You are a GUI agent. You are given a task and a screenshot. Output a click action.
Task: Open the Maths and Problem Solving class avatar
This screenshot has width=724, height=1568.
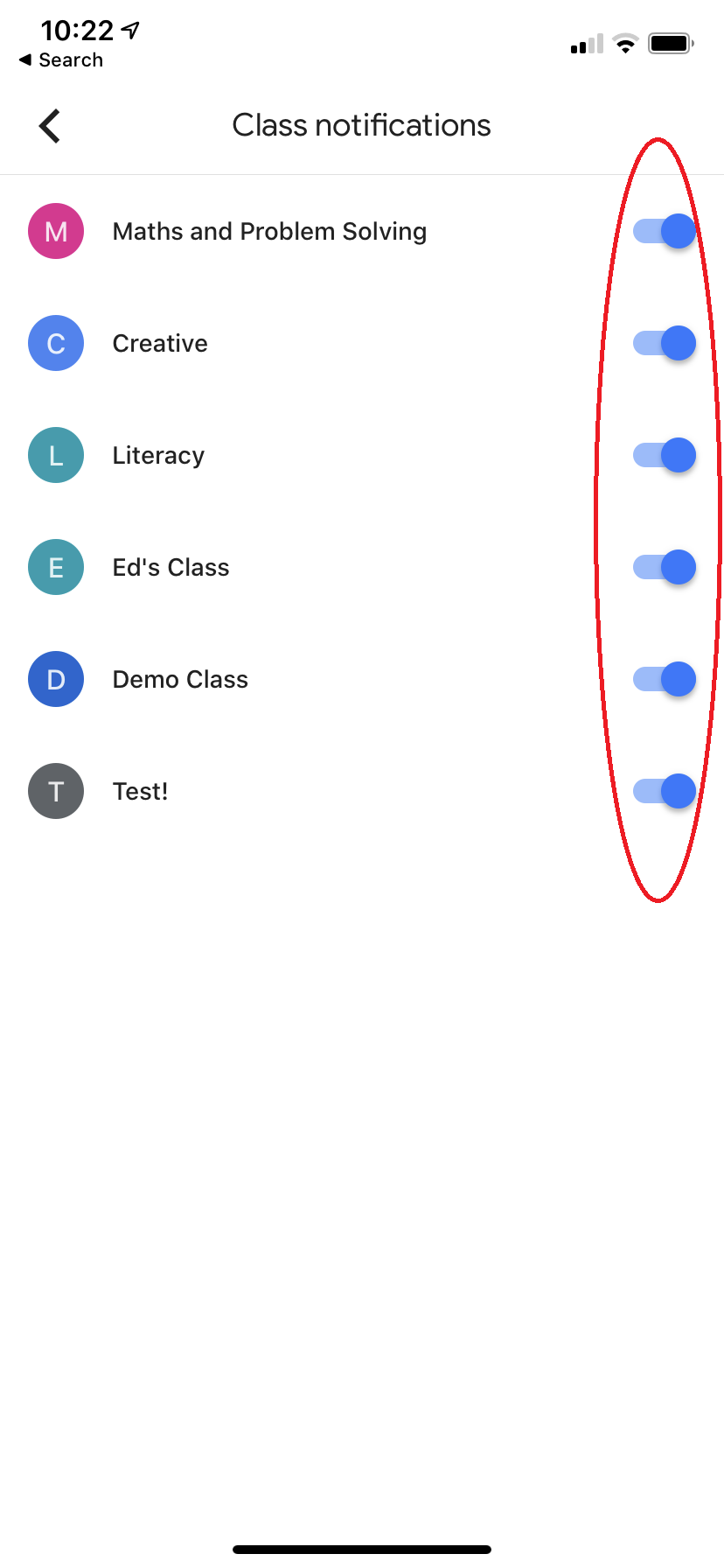click(x=55, y=231)
